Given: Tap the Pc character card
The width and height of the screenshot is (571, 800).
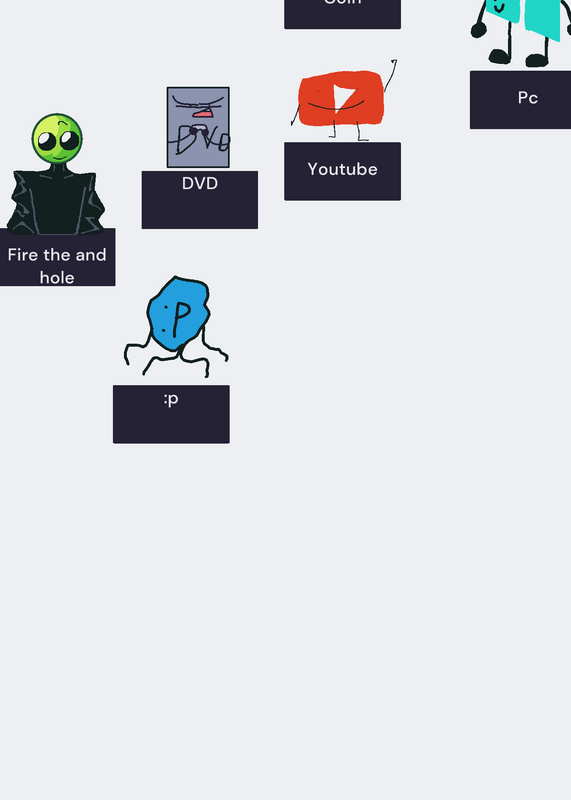Looking at the screenshot, I should tap(520, 64).
